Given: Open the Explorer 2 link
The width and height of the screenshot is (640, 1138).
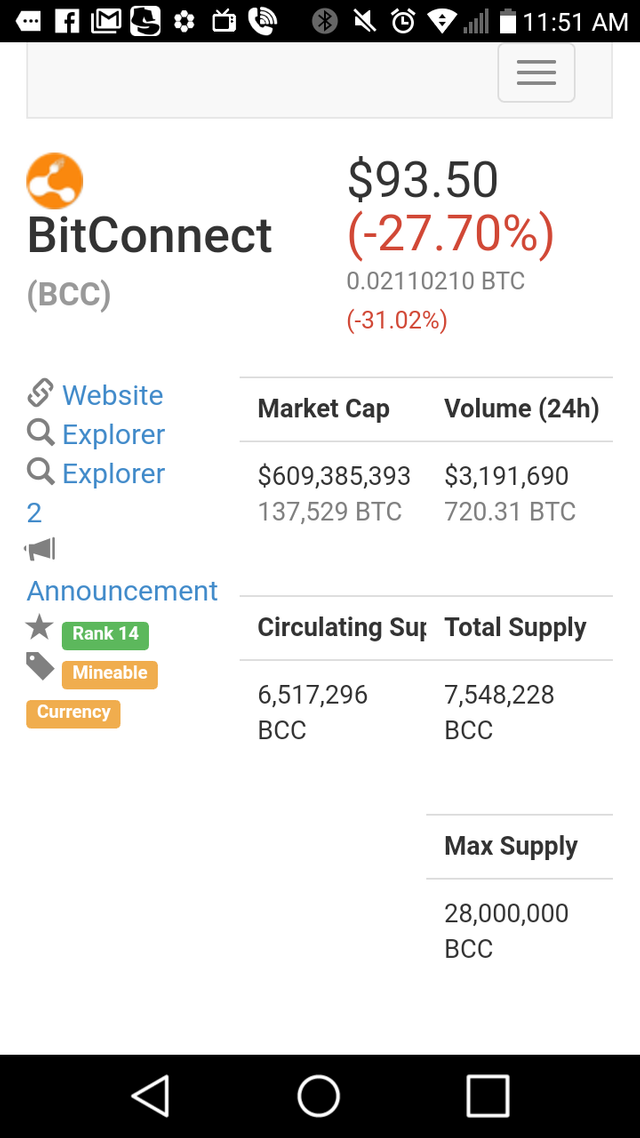Looking at the screenshot, I should (113, 474).
